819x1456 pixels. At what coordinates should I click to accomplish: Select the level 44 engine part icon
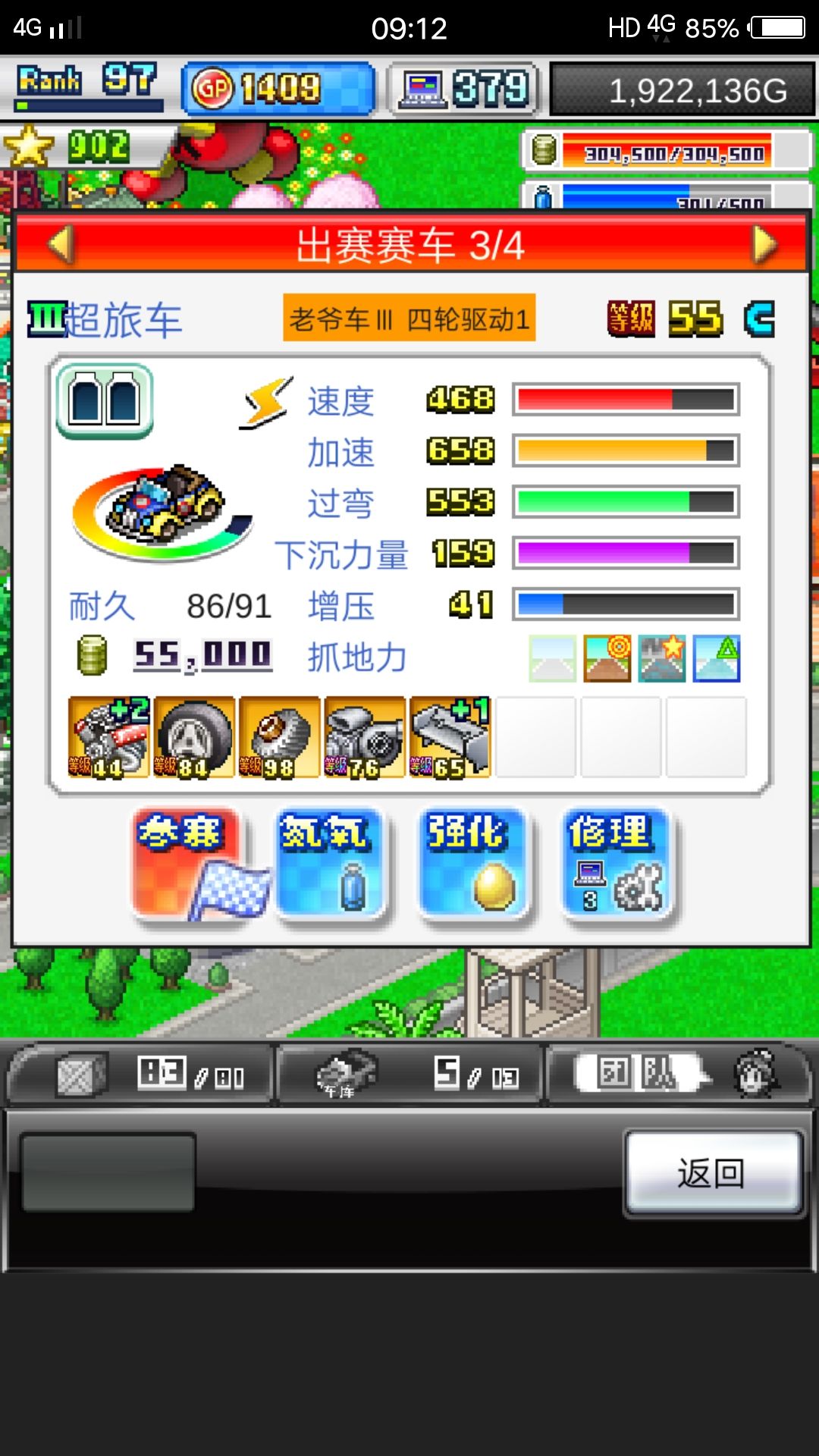point(108,736)
